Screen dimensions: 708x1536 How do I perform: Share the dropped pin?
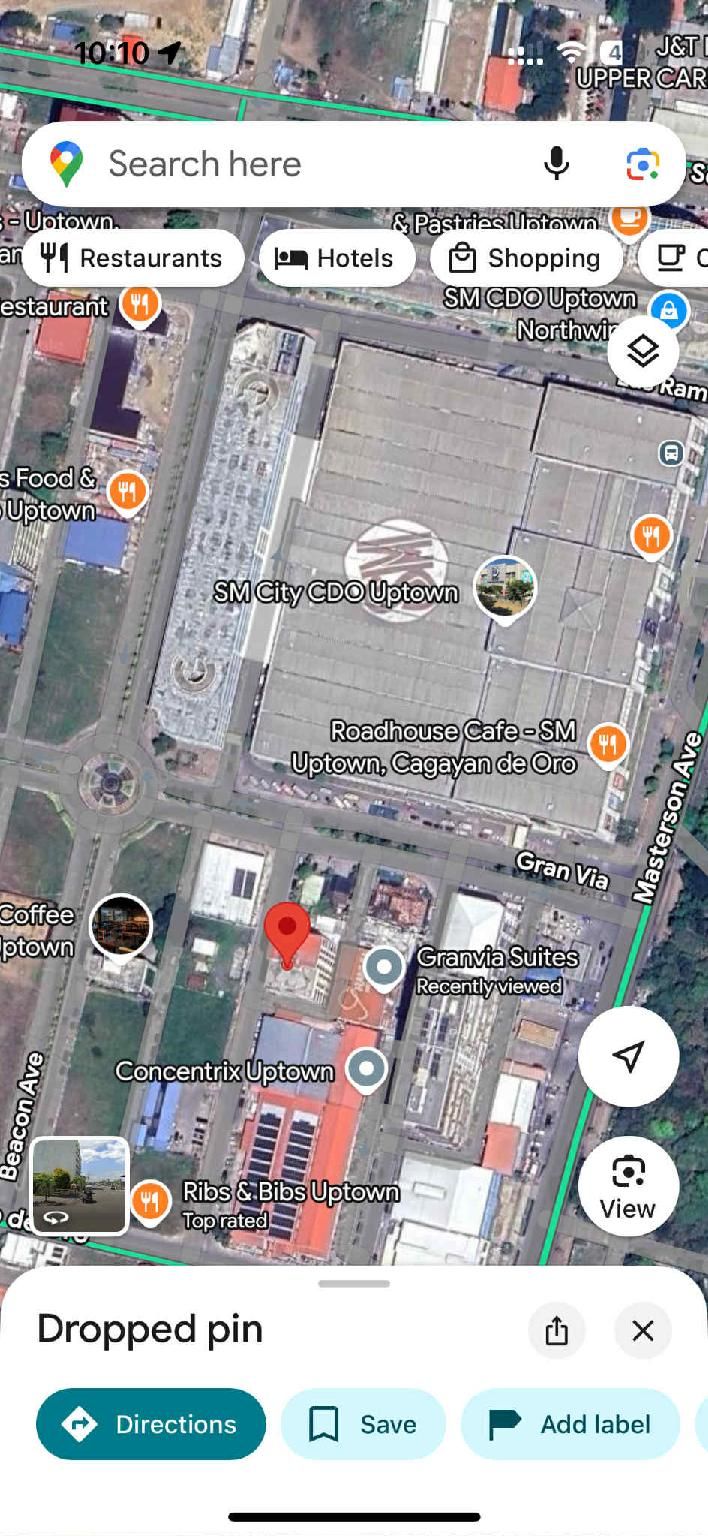(x=557, y=1330)
